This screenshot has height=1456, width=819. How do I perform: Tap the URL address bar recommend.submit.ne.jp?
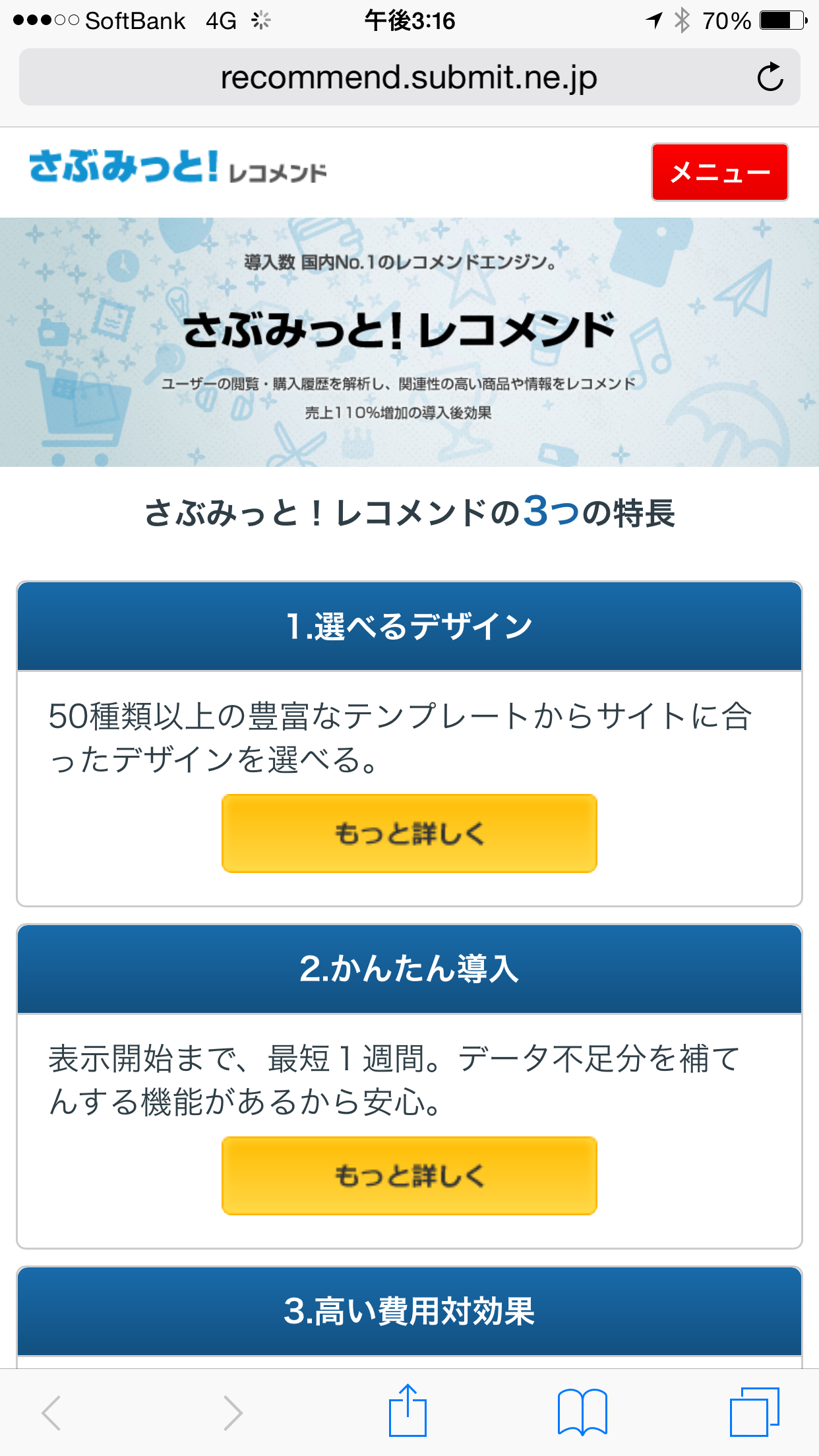tap(409, 77)
